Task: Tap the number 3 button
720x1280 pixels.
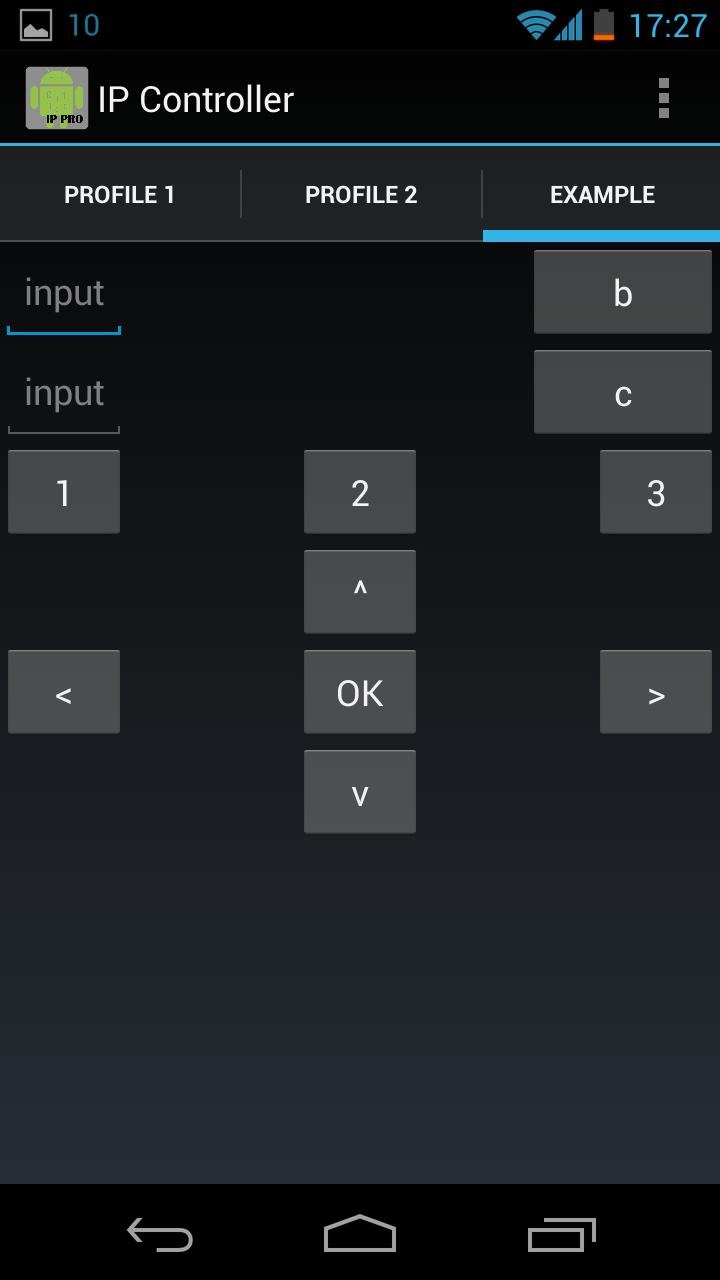Action: click(x=656, y=492)
